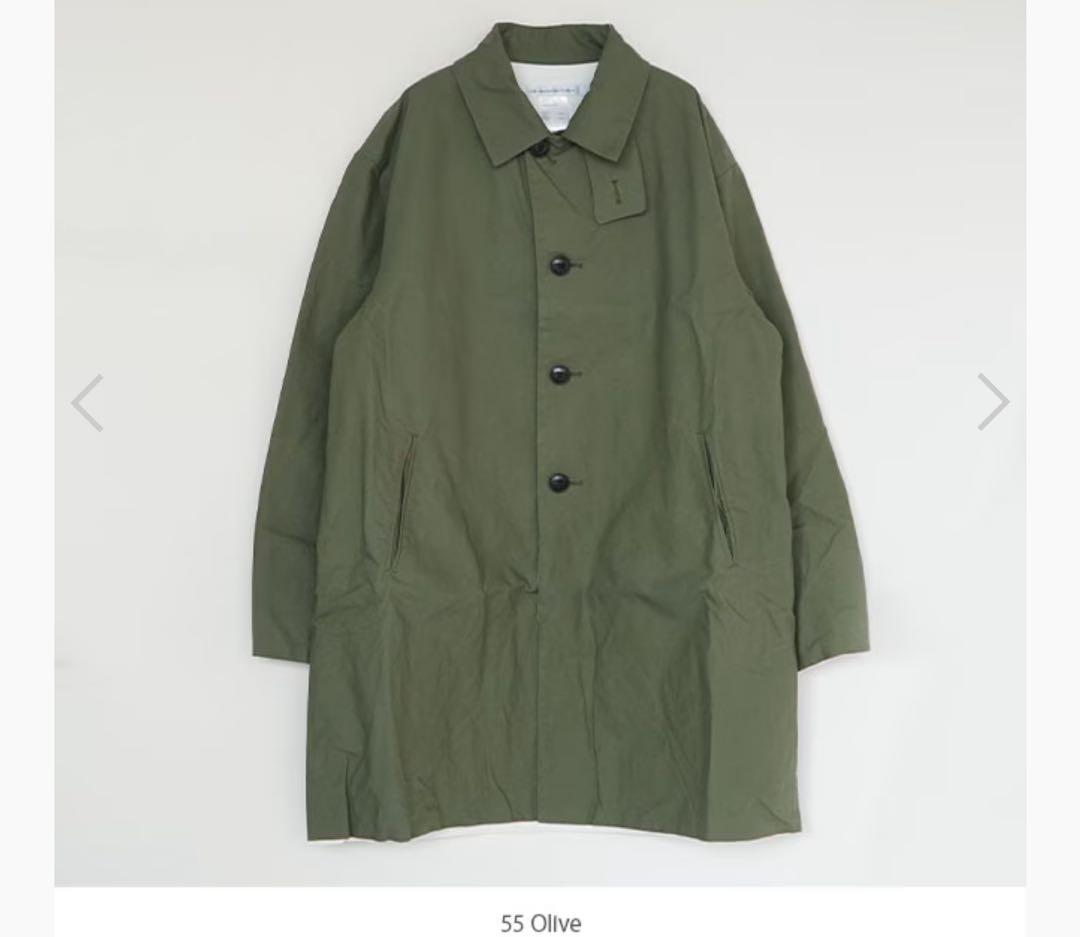Show the next product photo
The image size is (1080, 937).
coord(992,402)
